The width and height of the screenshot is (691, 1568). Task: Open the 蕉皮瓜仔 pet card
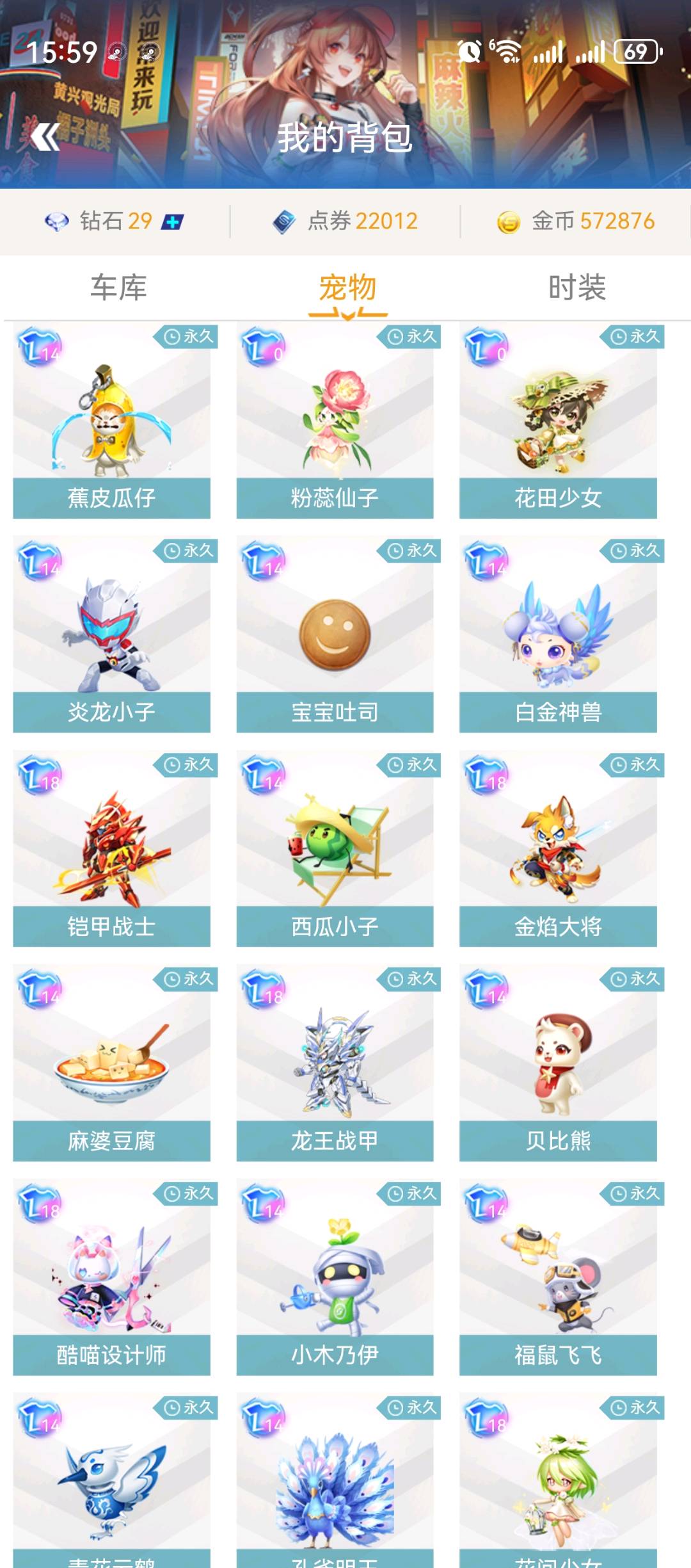point(111,421)
